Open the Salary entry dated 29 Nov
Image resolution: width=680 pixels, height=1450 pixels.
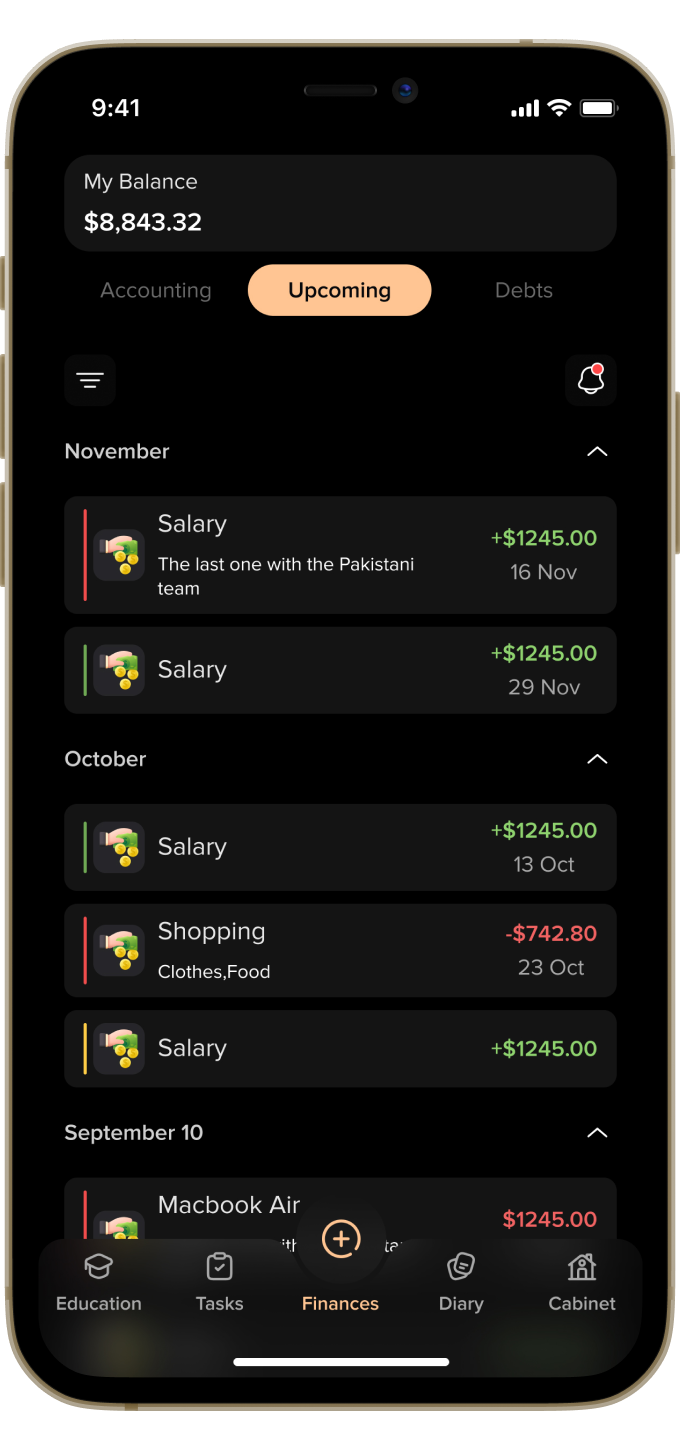340,670
